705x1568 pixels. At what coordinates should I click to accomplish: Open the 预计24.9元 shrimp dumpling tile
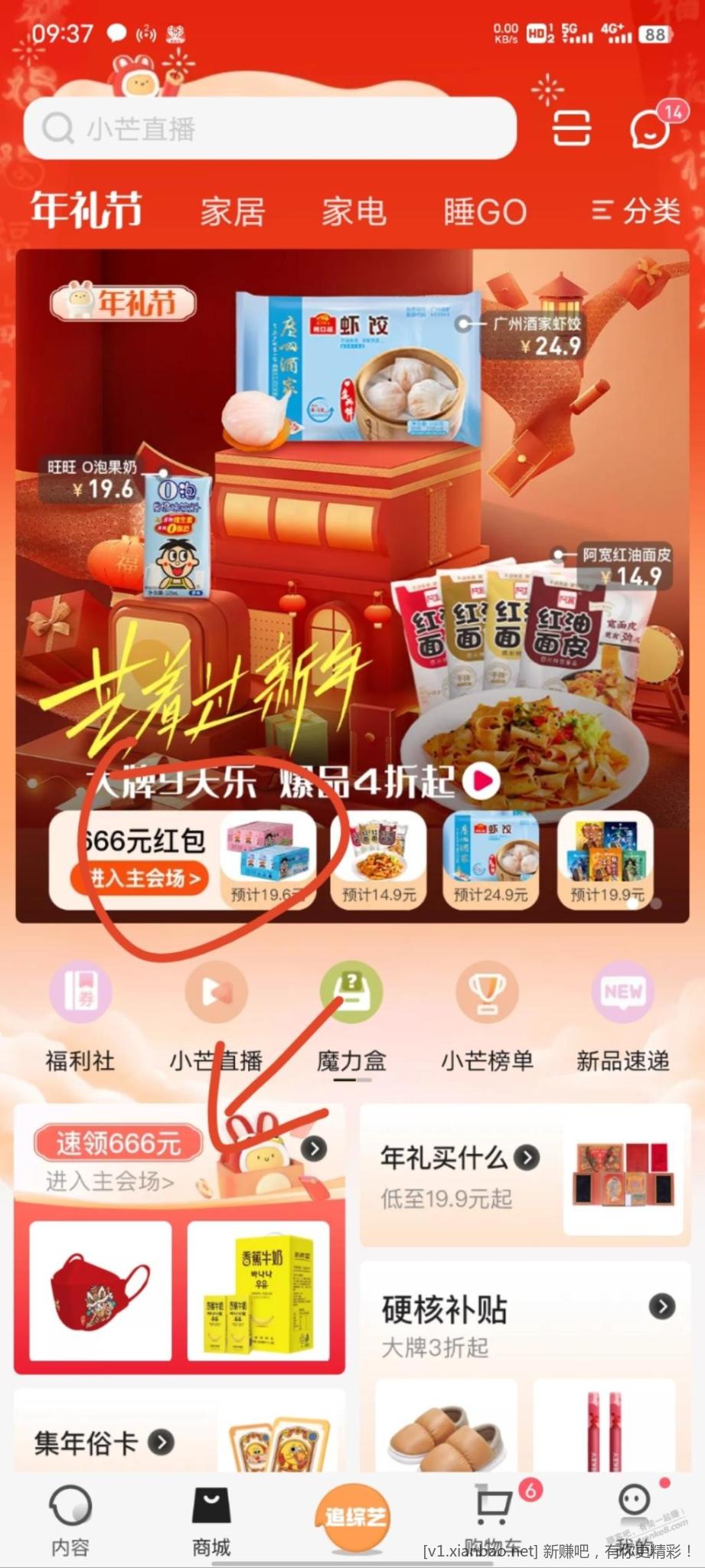(491, 860)
